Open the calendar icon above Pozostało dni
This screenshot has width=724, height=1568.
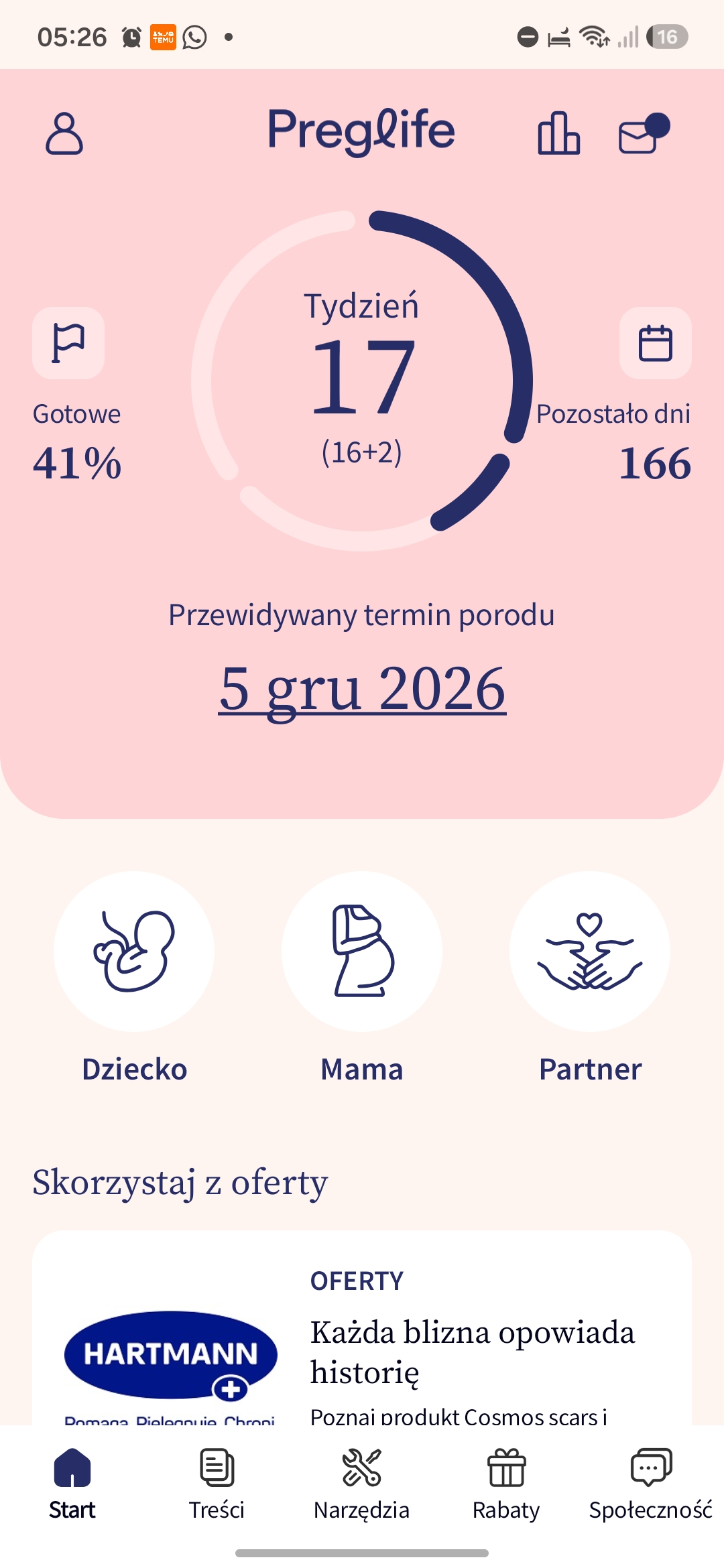656,343
